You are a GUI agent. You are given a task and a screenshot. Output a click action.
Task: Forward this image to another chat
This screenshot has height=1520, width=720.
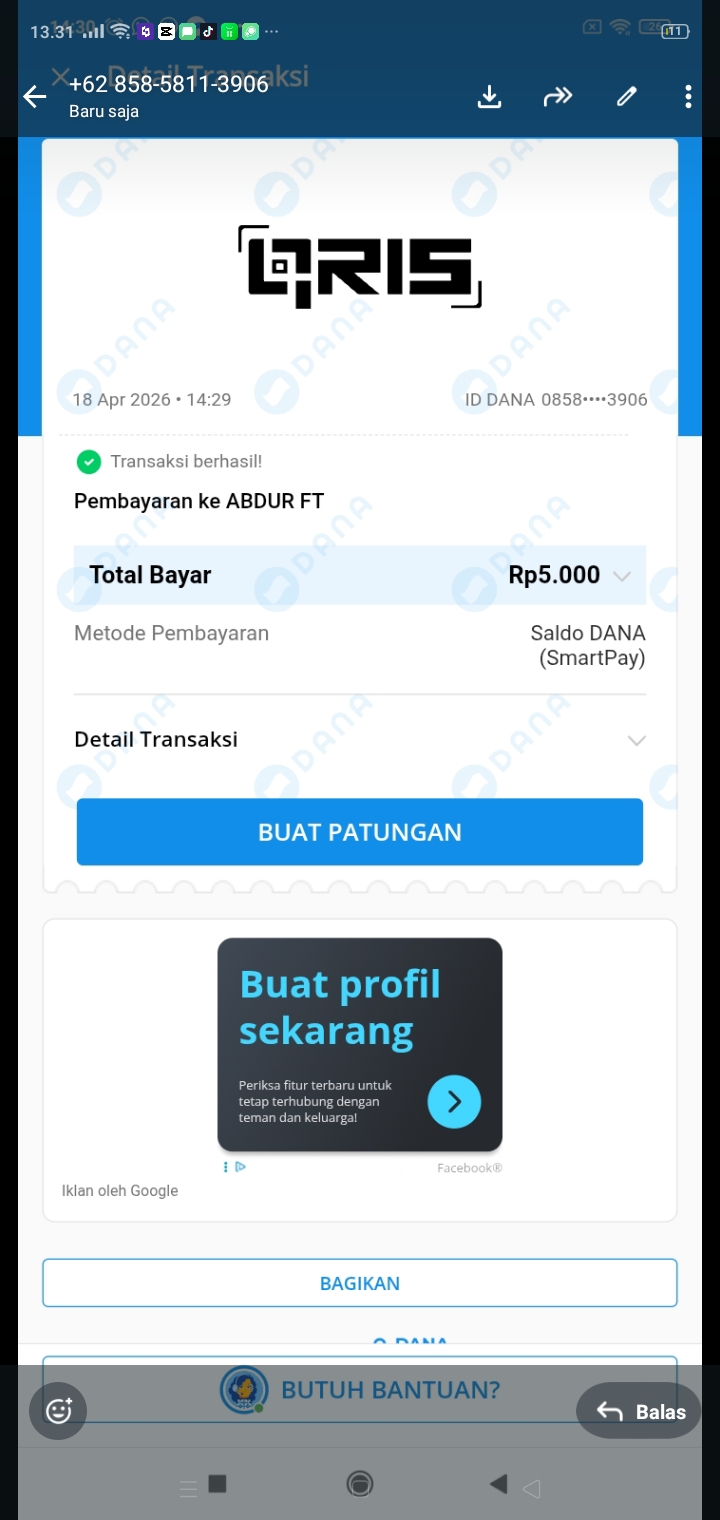(x=557, y=96)
